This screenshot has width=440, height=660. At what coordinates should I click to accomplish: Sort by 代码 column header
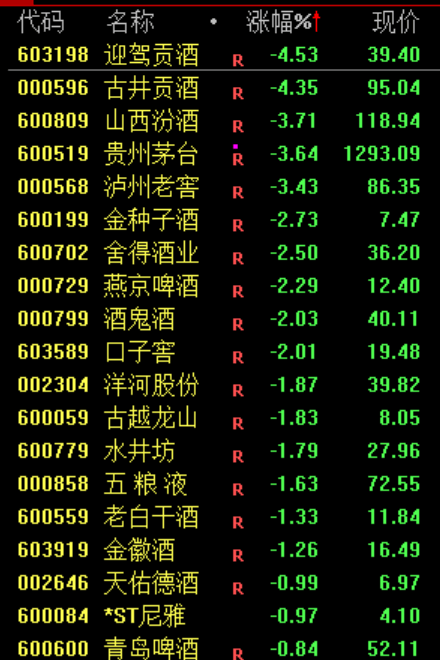tap(41, 22)
